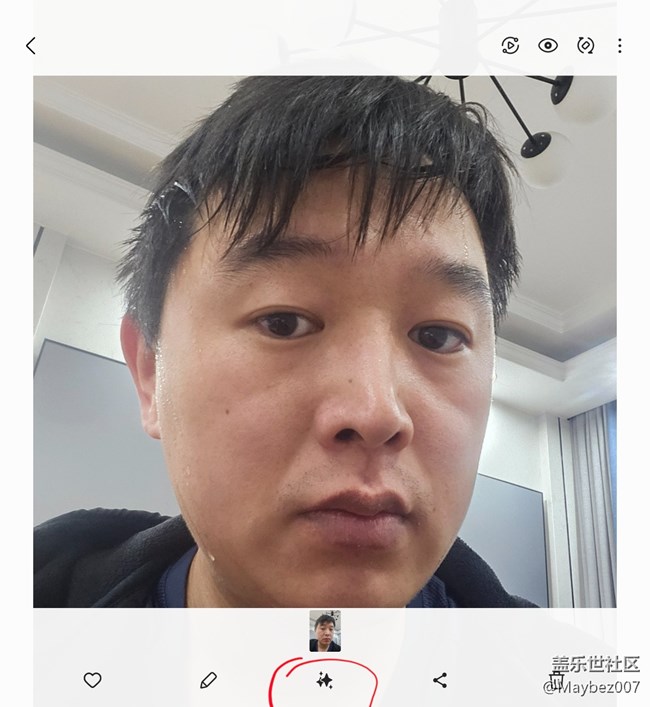
Task: Select the small photo thumbnail in the filmstrip
Action: pos(325,631)
